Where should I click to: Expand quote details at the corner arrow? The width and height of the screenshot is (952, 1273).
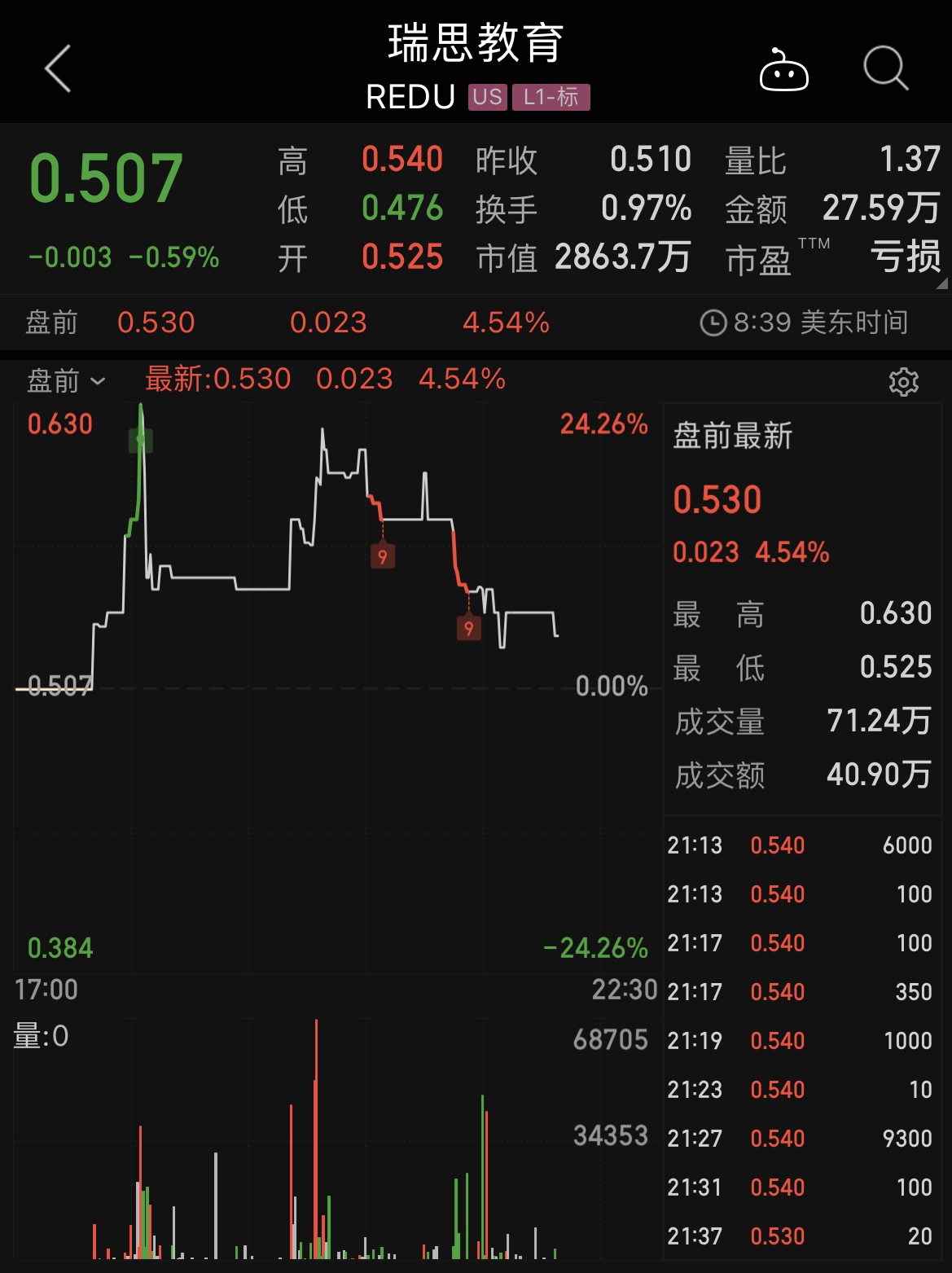[942, 283]
